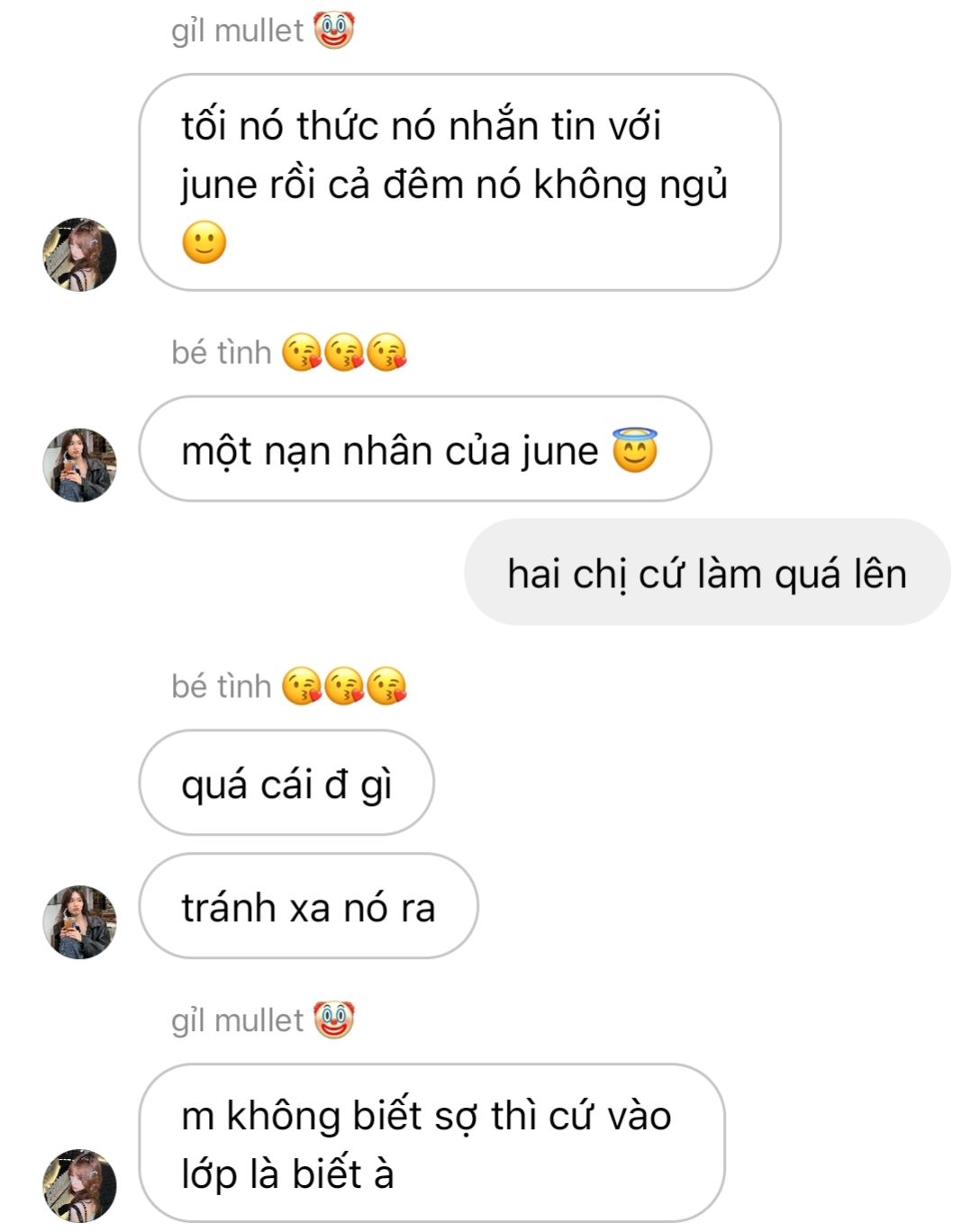This screenshot has height=1232, width=970.
Task: Open bé tình's avatar beside "một nạn nhân của june"
Action: (x=79, y=465)
